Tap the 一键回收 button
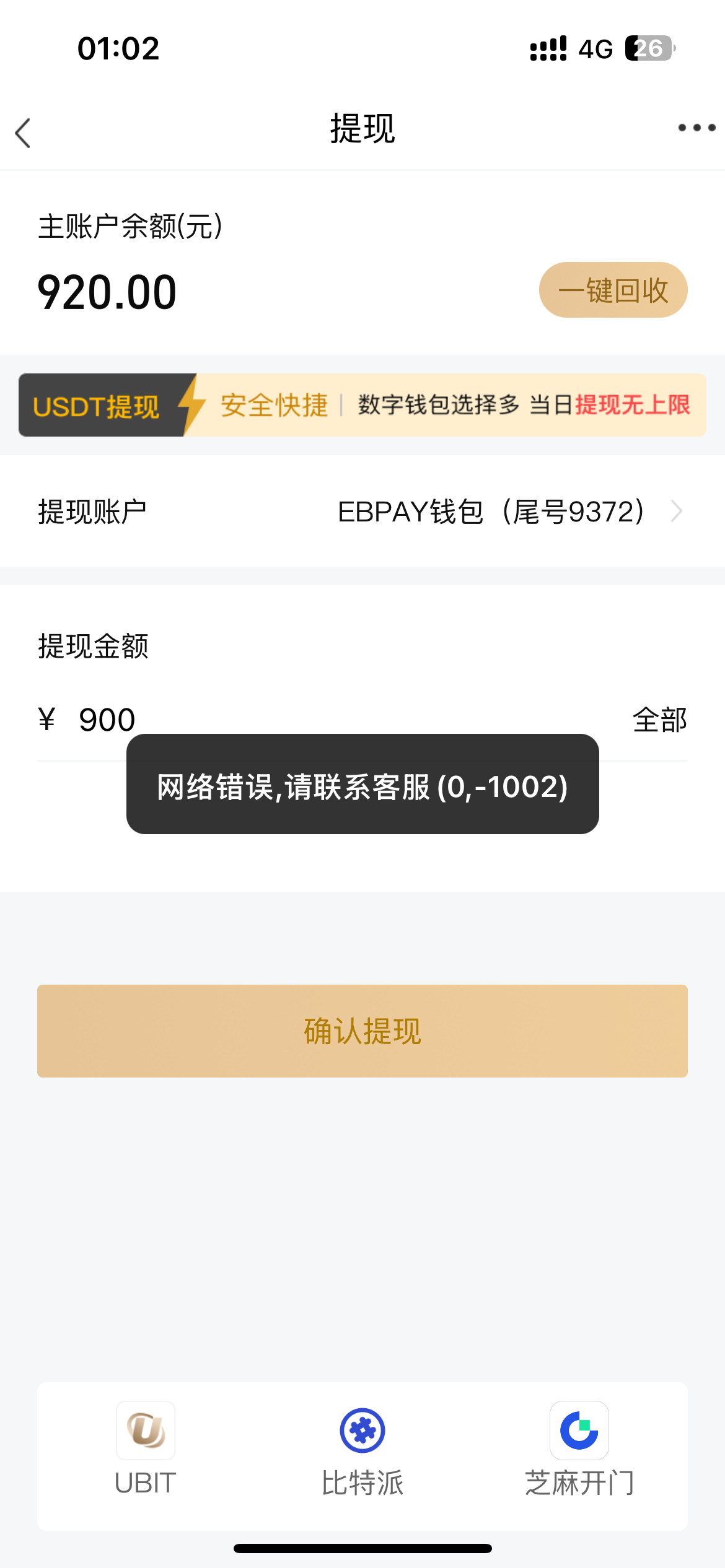 tap(613, 290)
